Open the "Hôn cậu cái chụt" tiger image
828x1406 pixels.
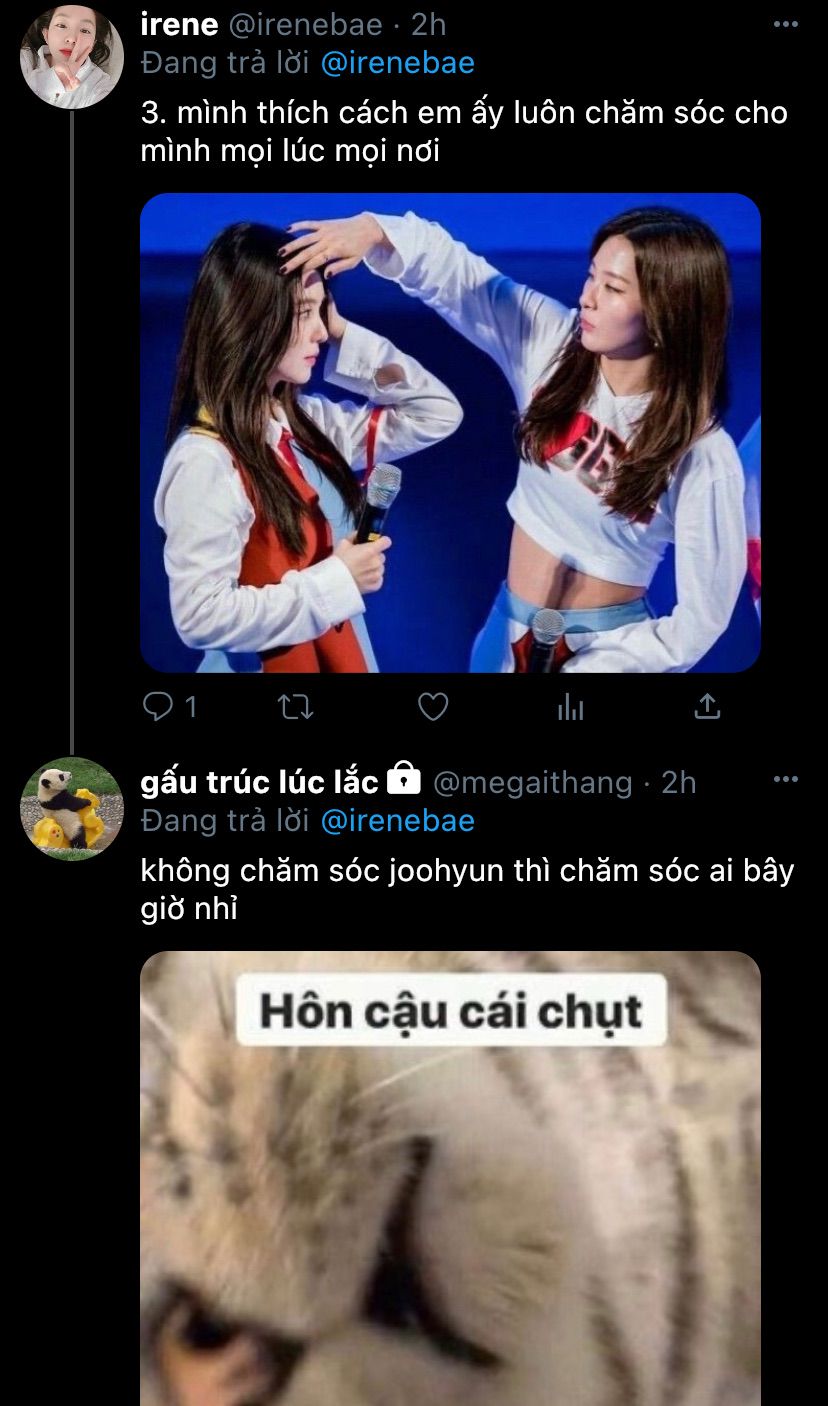[x=450, y=1178]
